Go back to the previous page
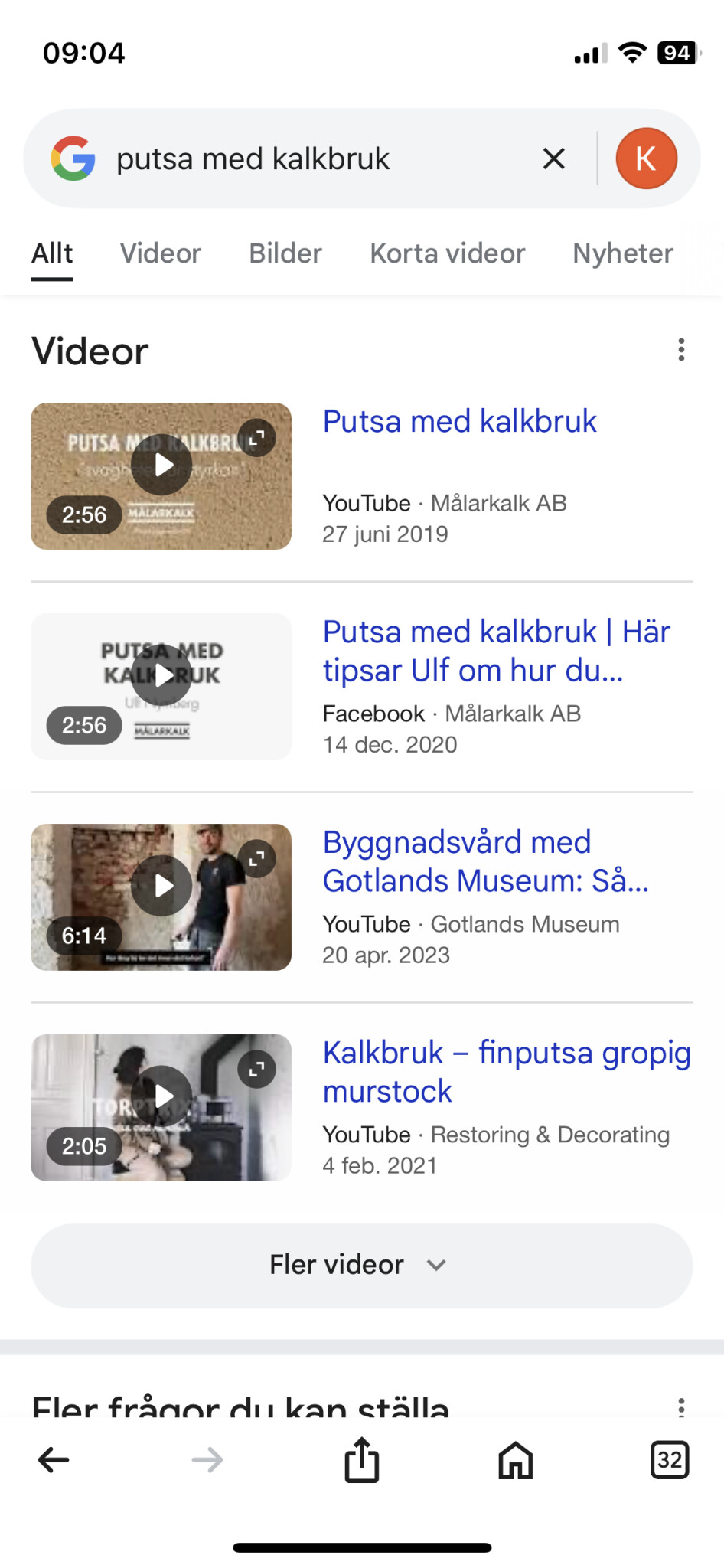724x1568 pixels. point(54,1460)
